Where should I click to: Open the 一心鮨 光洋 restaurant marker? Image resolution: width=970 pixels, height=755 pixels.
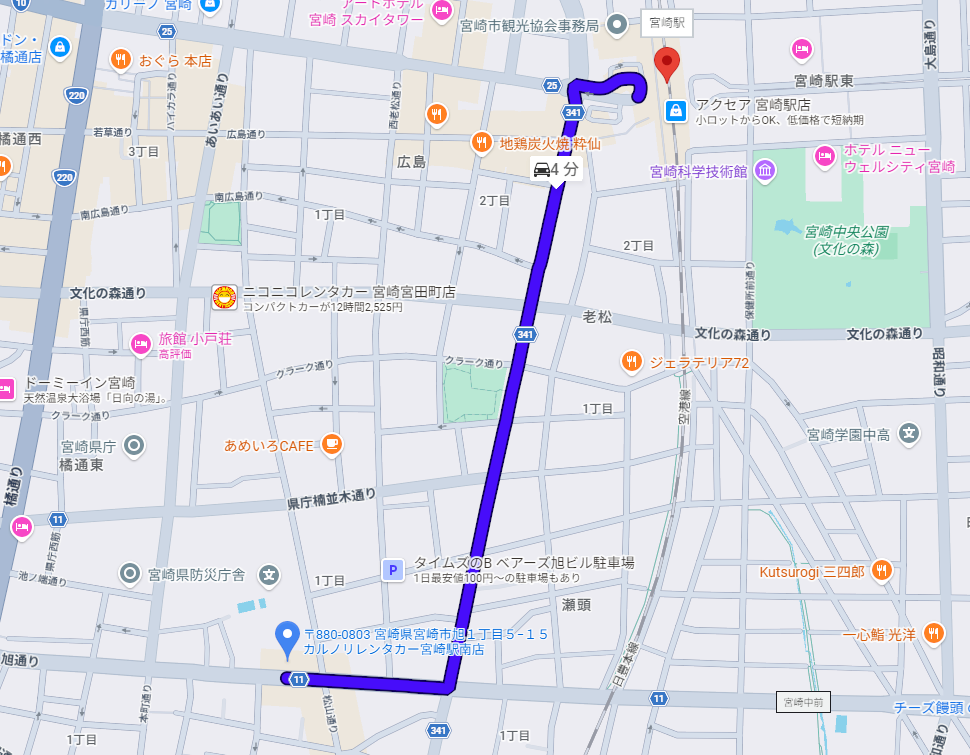tap(932, 633)
